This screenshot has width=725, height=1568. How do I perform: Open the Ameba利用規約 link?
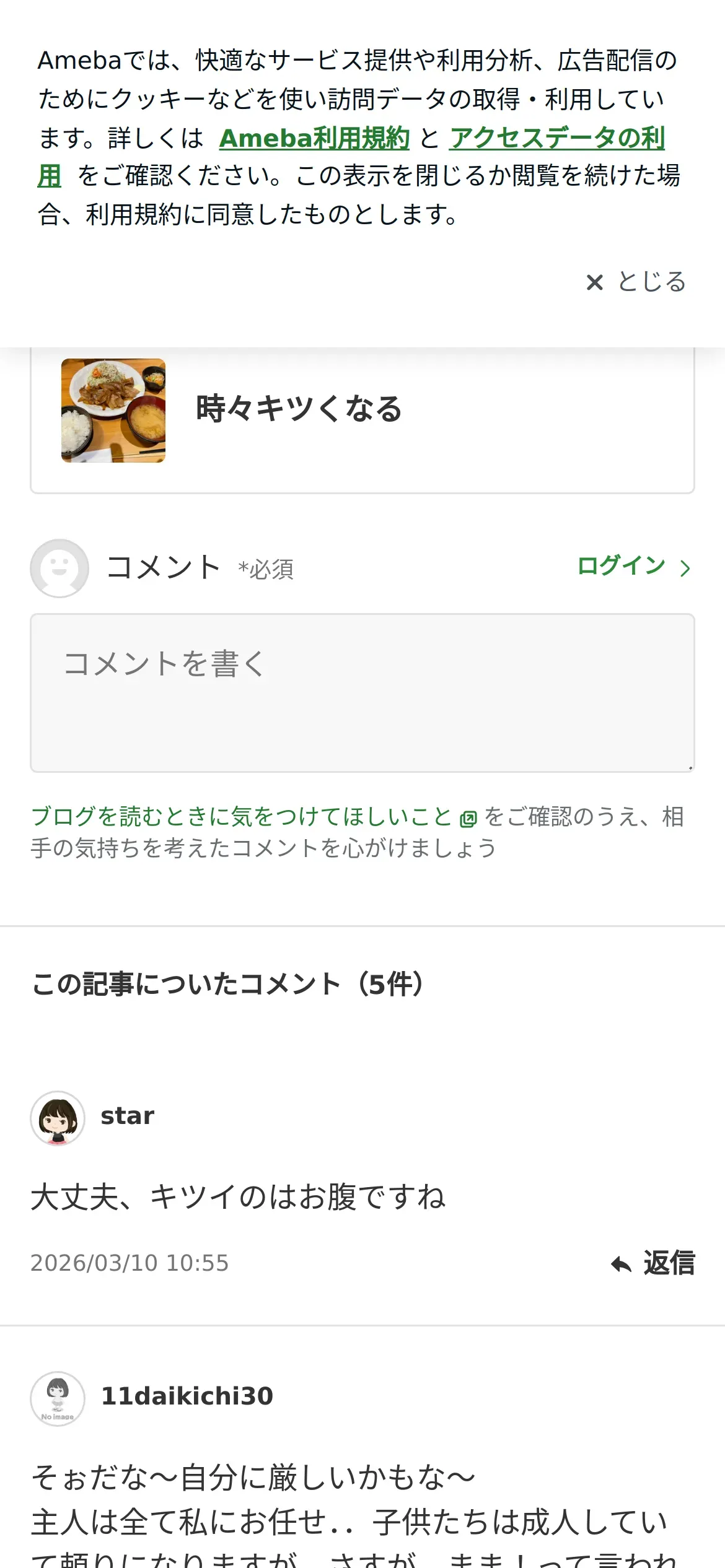[x=314, y=138]
